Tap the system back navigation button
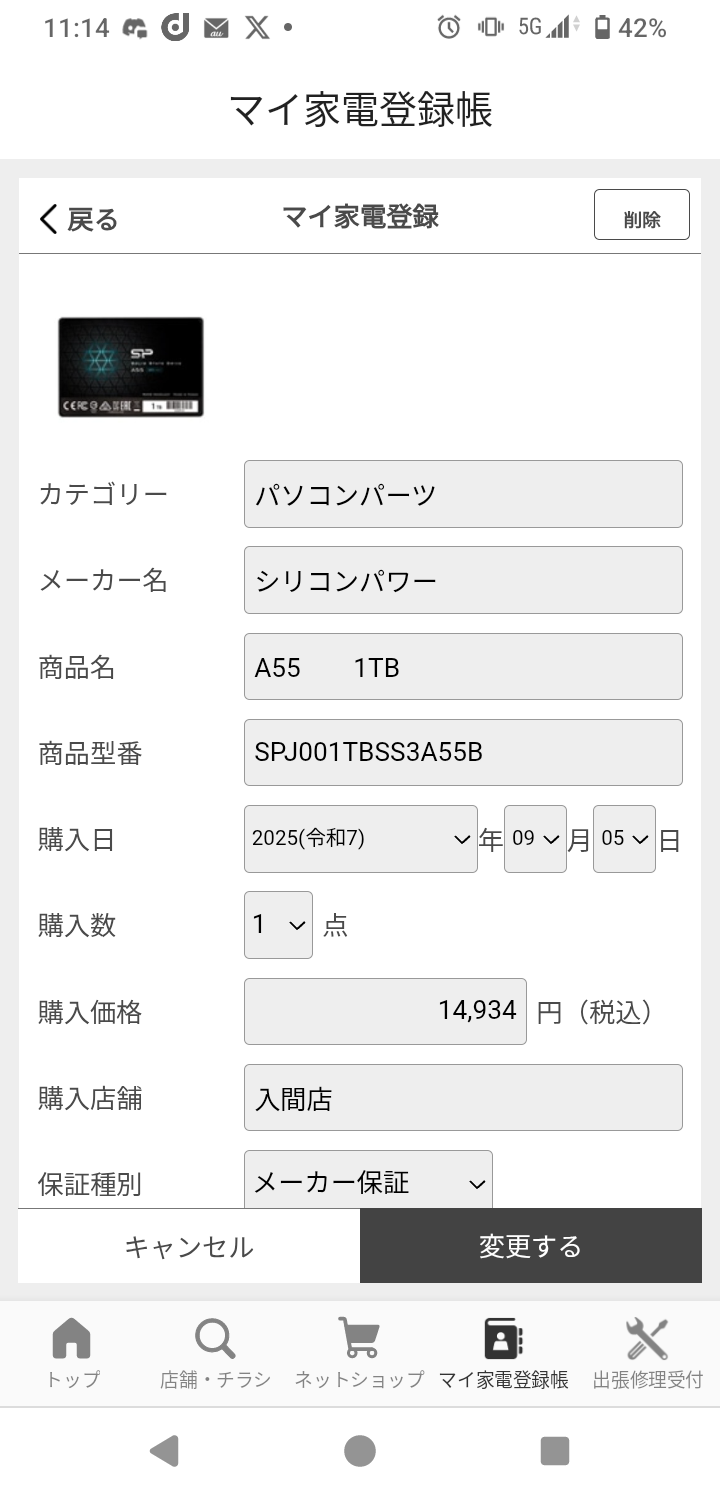Screen dimensions: 720x1496 tap(164, 1450)
